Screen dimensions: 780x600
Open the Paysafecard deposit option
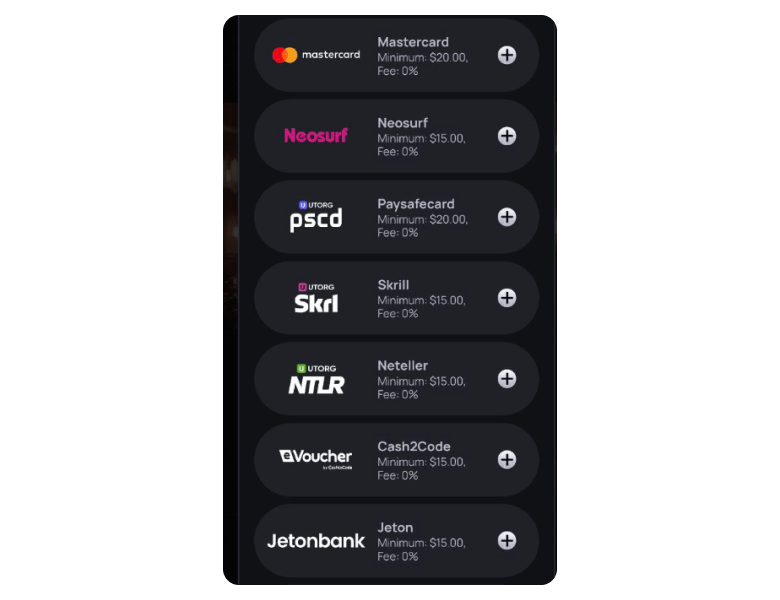pyautogui.click(x=507, y=217)
